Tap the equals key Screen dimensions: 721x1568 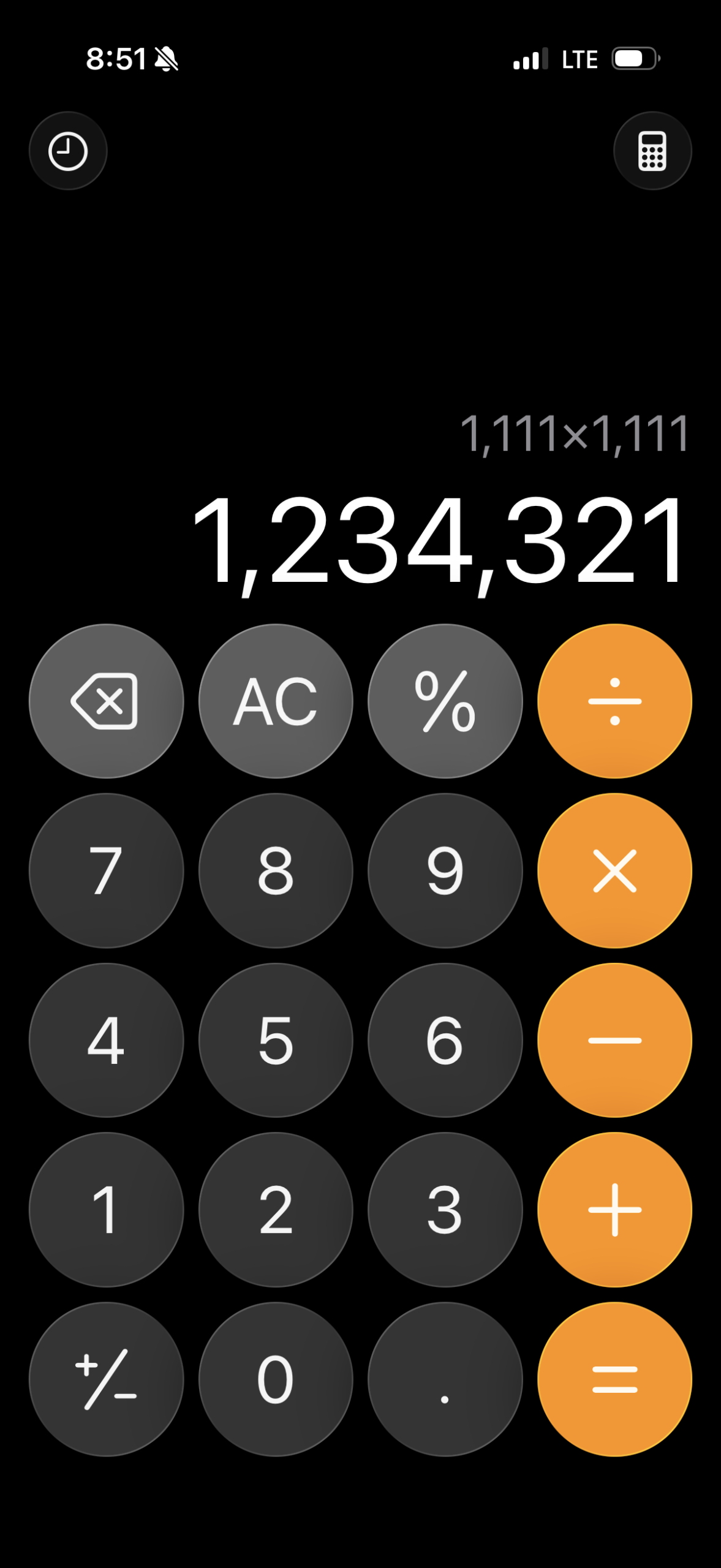coord(614,1379)
